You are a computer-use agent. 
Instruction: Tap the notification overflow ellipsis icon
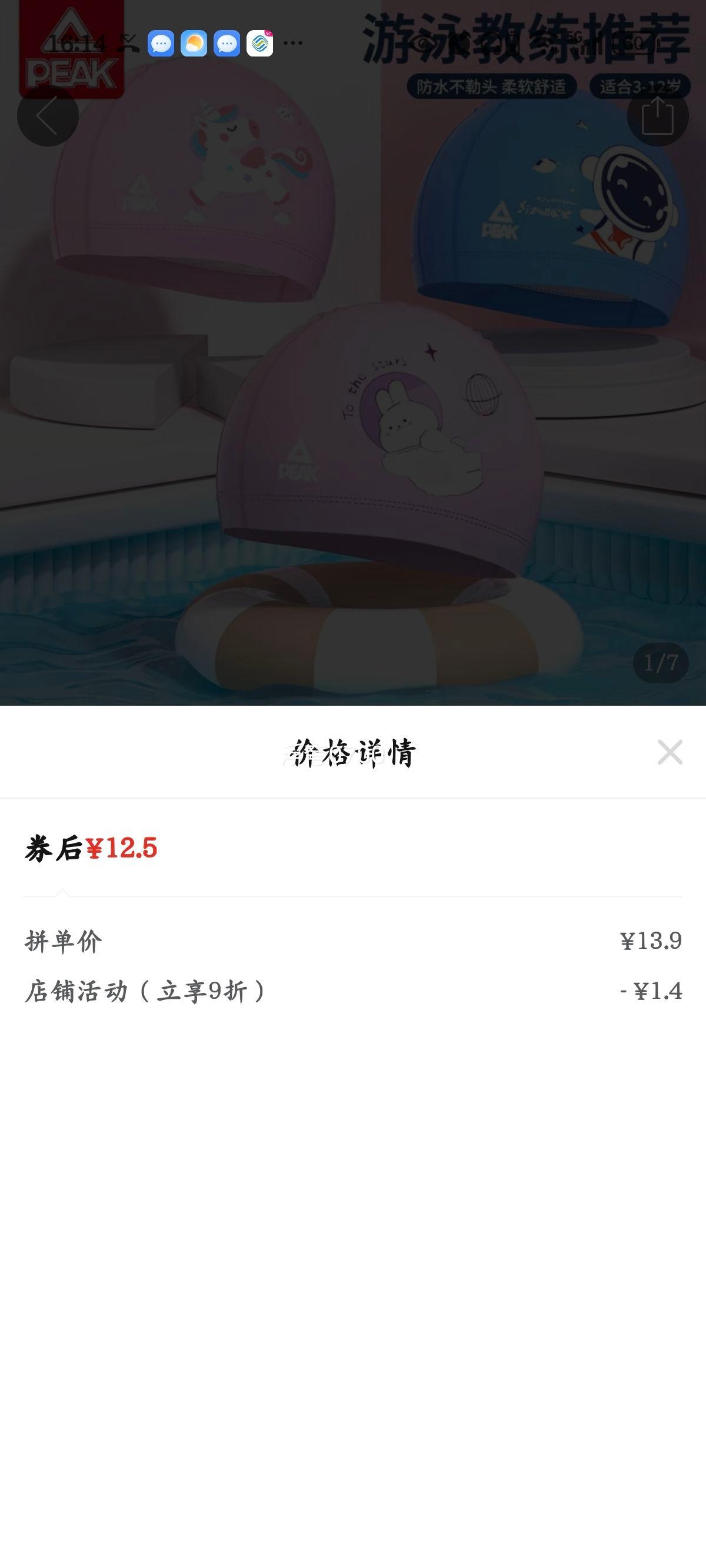point(294,42)
